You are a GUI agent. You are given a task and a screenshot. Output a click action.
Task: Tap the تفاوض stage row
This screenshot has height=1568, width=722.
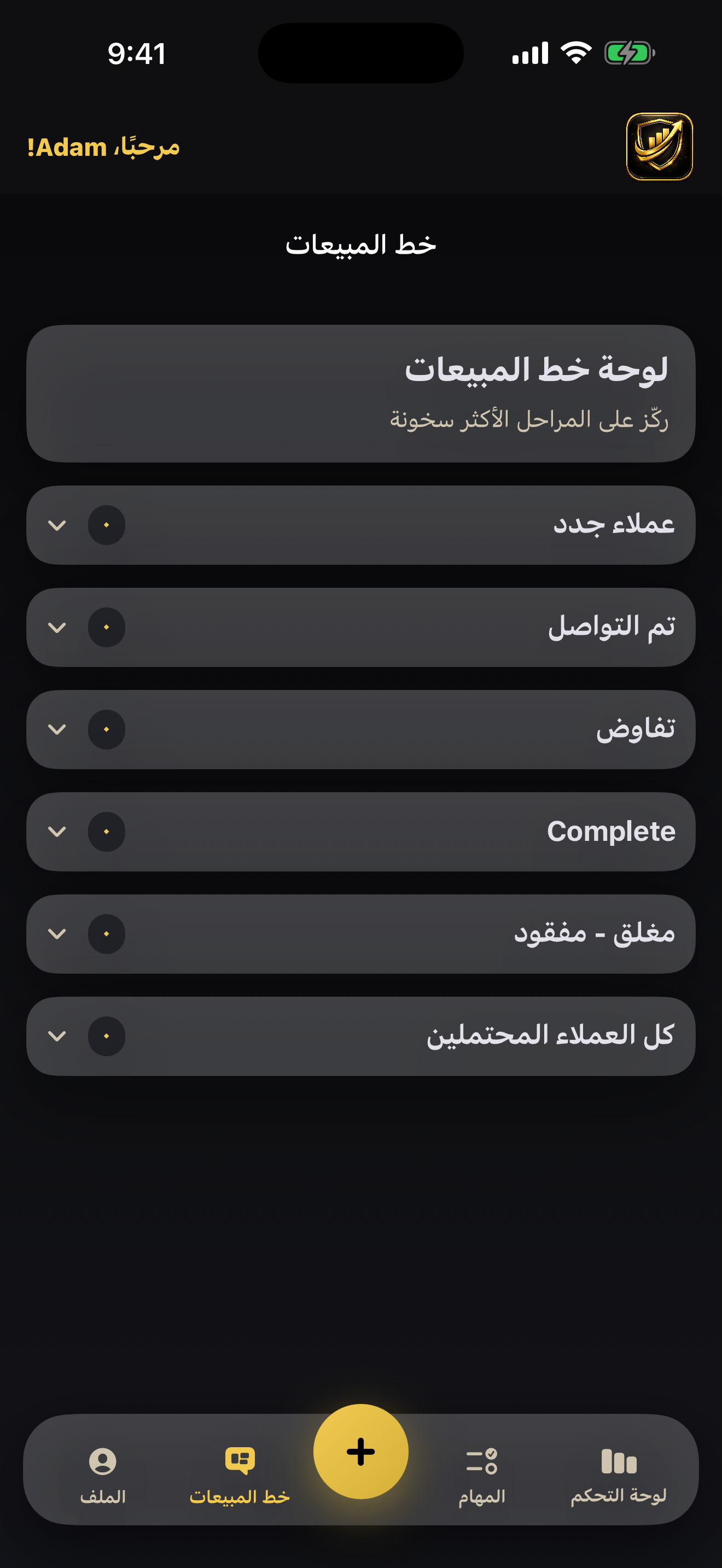point(360,730)
